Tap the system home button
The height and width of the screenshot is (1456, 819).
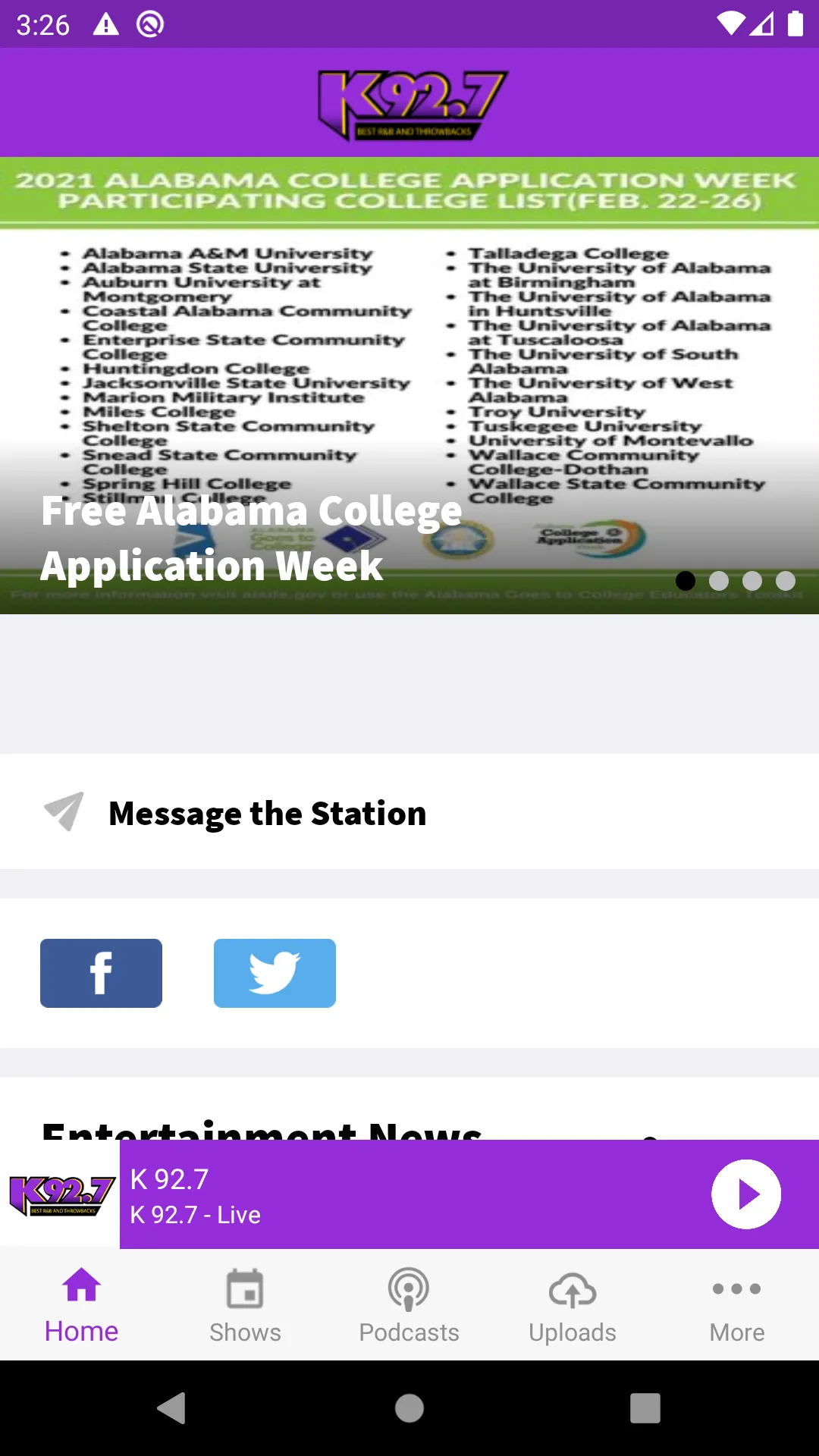point(409,1408)
